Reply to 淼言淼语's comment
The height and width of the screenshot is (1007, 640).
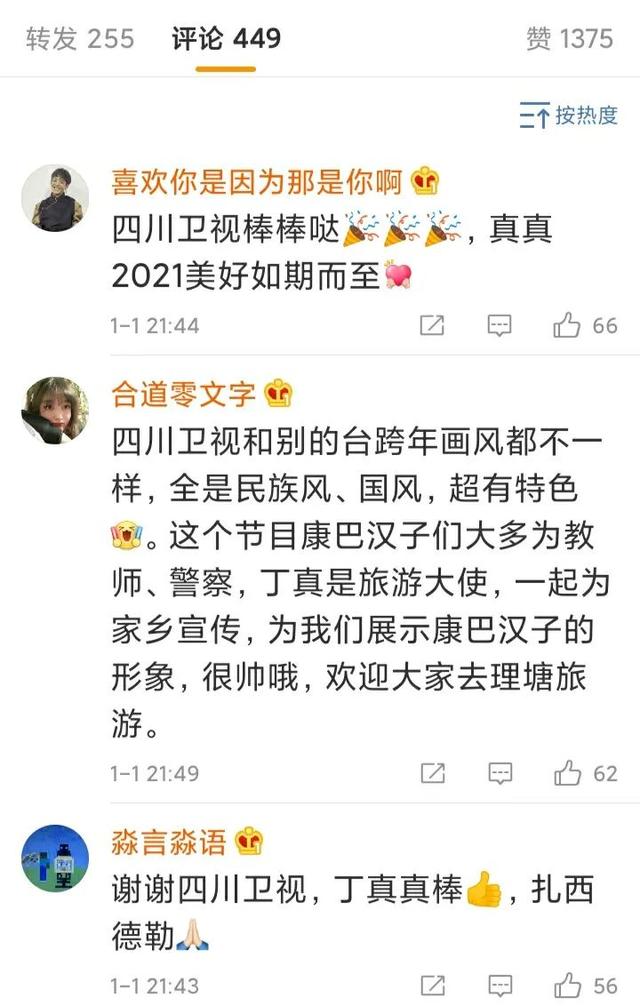tap(499, 985)
